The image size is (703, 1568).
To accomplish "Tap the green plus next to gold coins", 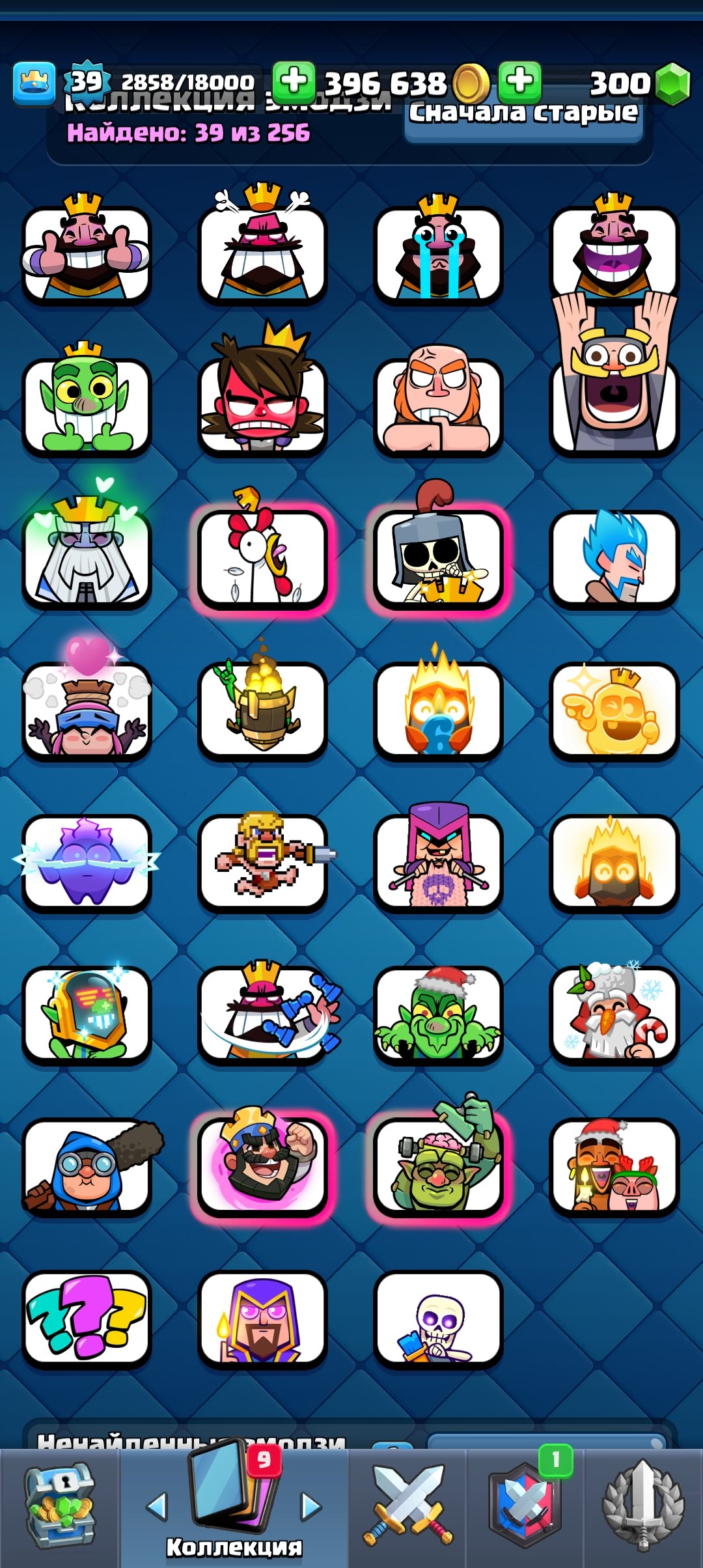I will tap(294, 82).
